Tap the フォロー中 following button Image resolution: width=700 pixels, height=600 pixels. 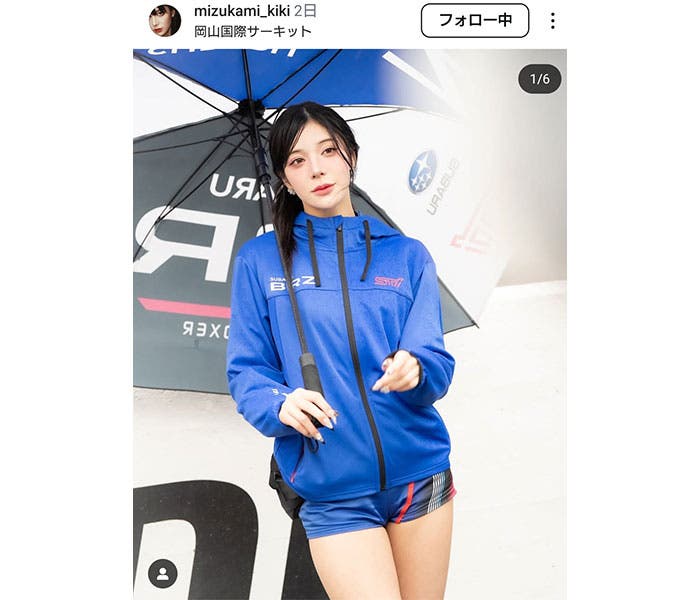click(x=475, y=20)
